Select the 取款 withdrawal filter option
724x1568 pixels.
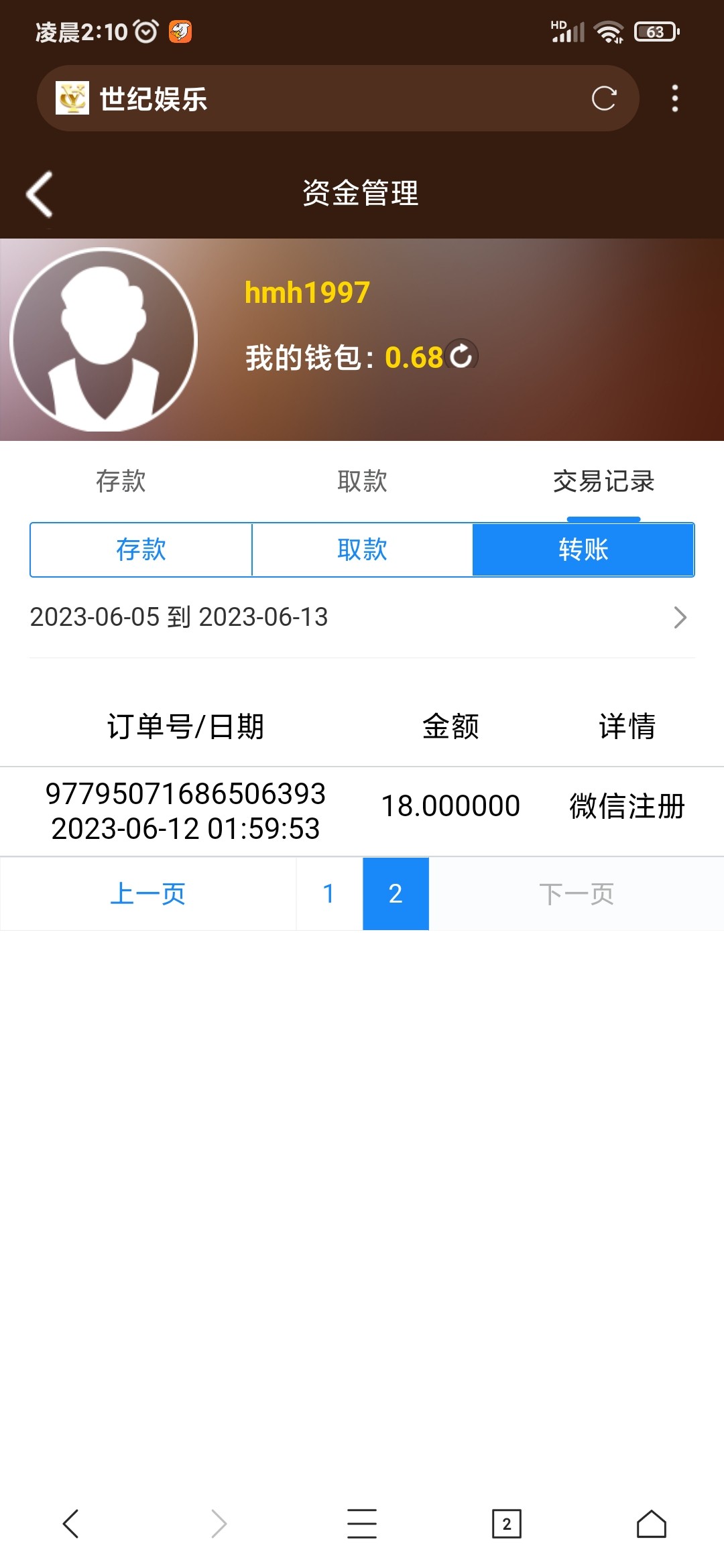pyautogui.click(x=362, y=549)
